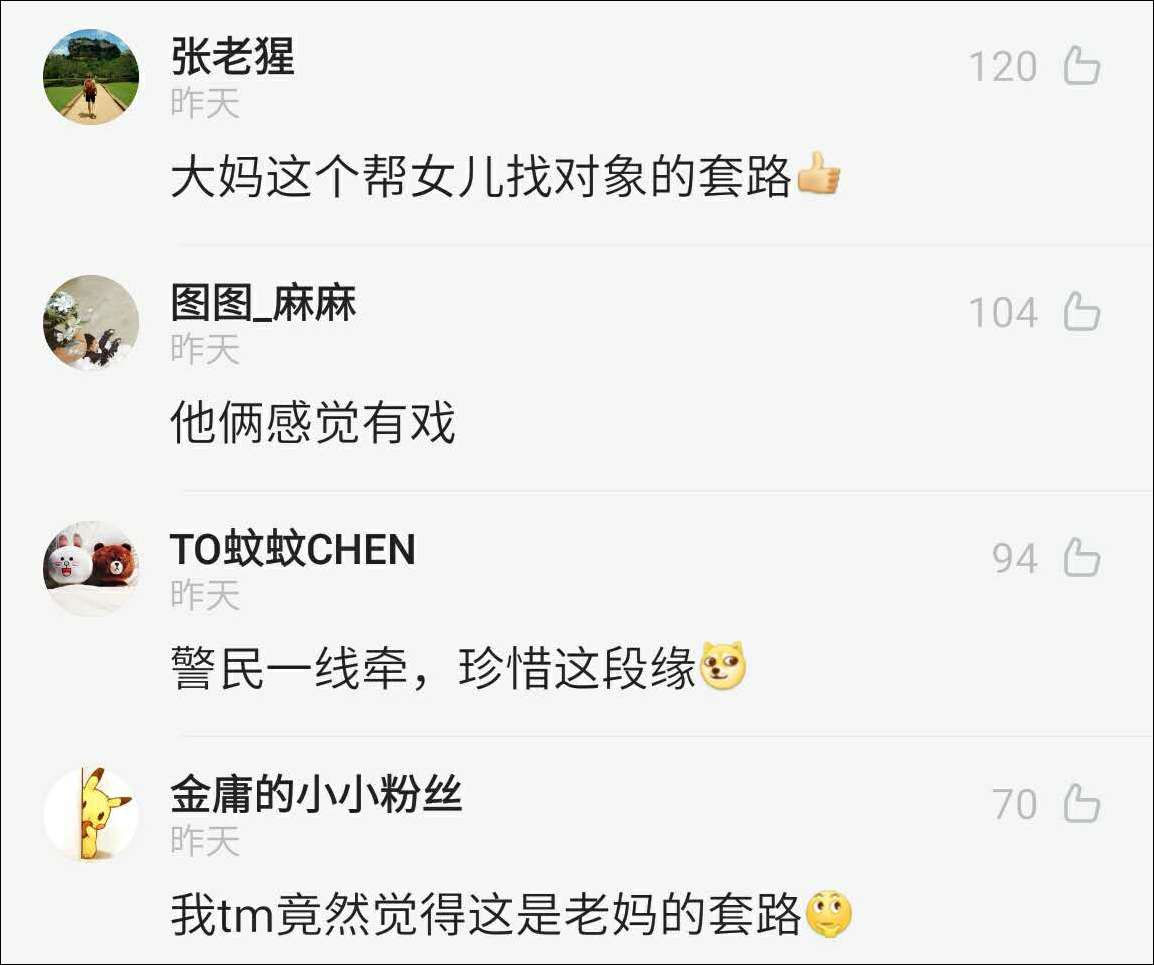Open 金庸的小小粉丝's profile avatar
Viewport: 1154px width, 965px height.
click(91, 813)
